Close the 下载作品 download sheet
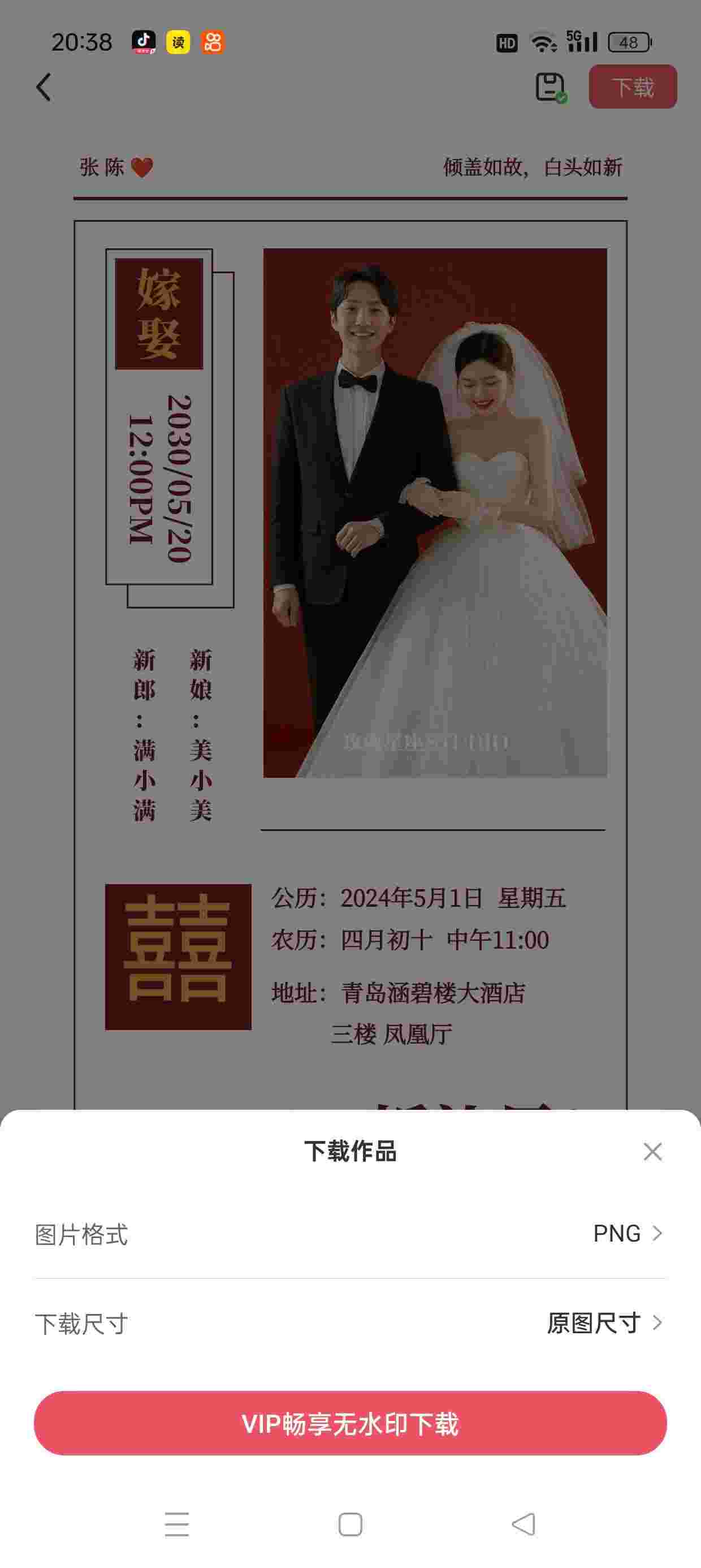This screenshot has height=1568, width=701. 652,1152
